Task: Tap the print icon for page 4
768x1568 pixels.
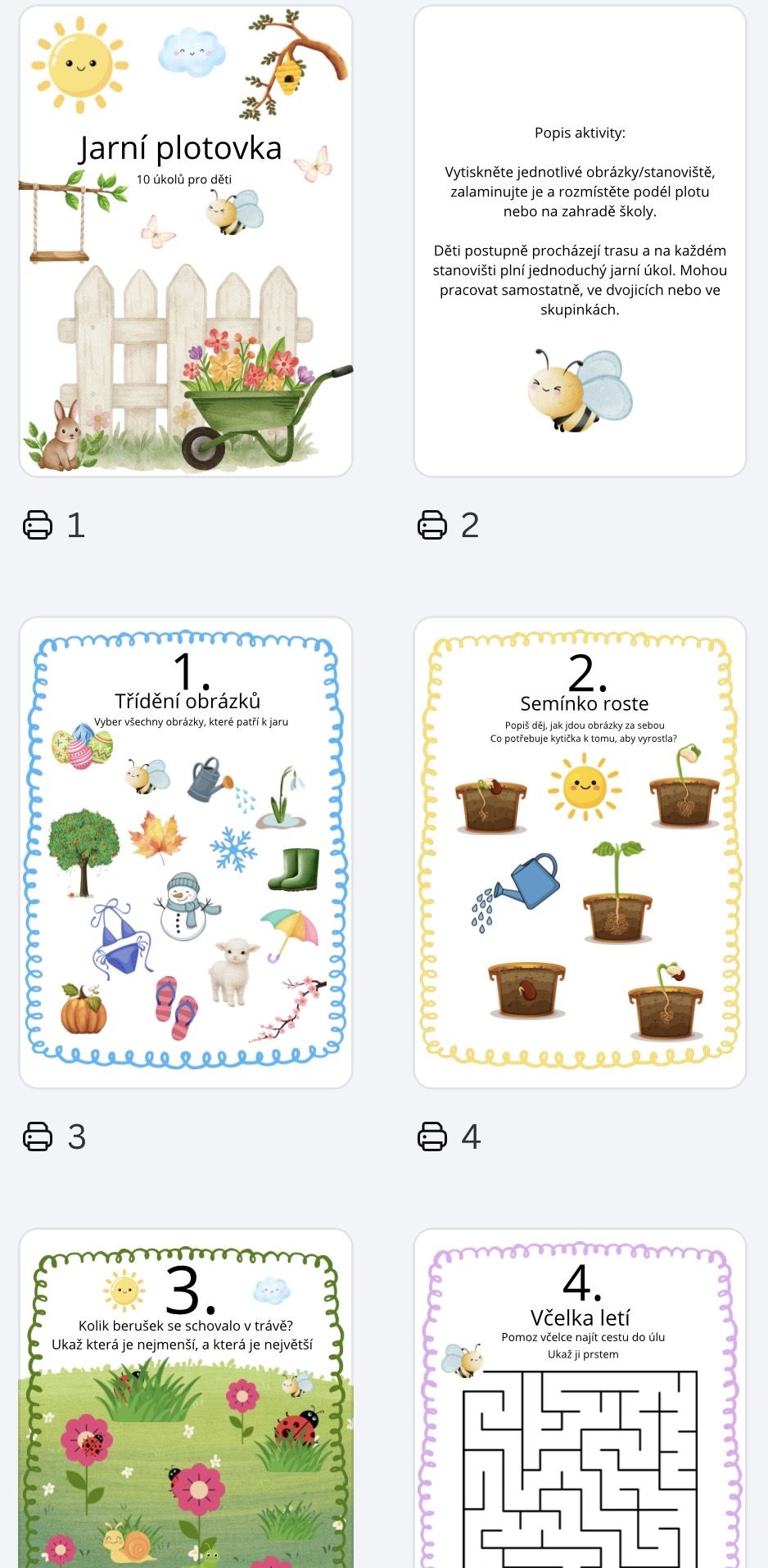Action: tap(432, 1136)
